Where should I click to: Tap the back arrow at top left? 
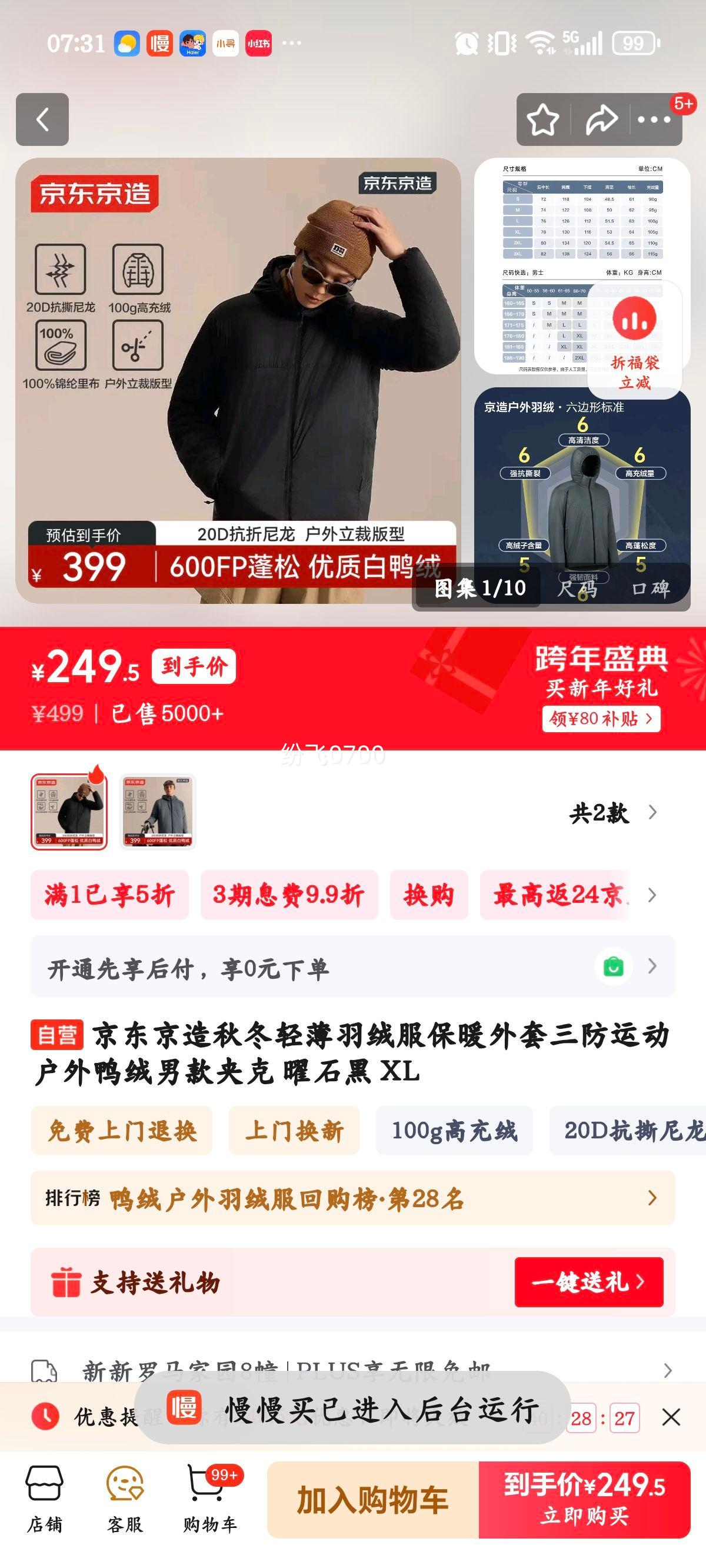pyautogui.click(x=42, y=121)
